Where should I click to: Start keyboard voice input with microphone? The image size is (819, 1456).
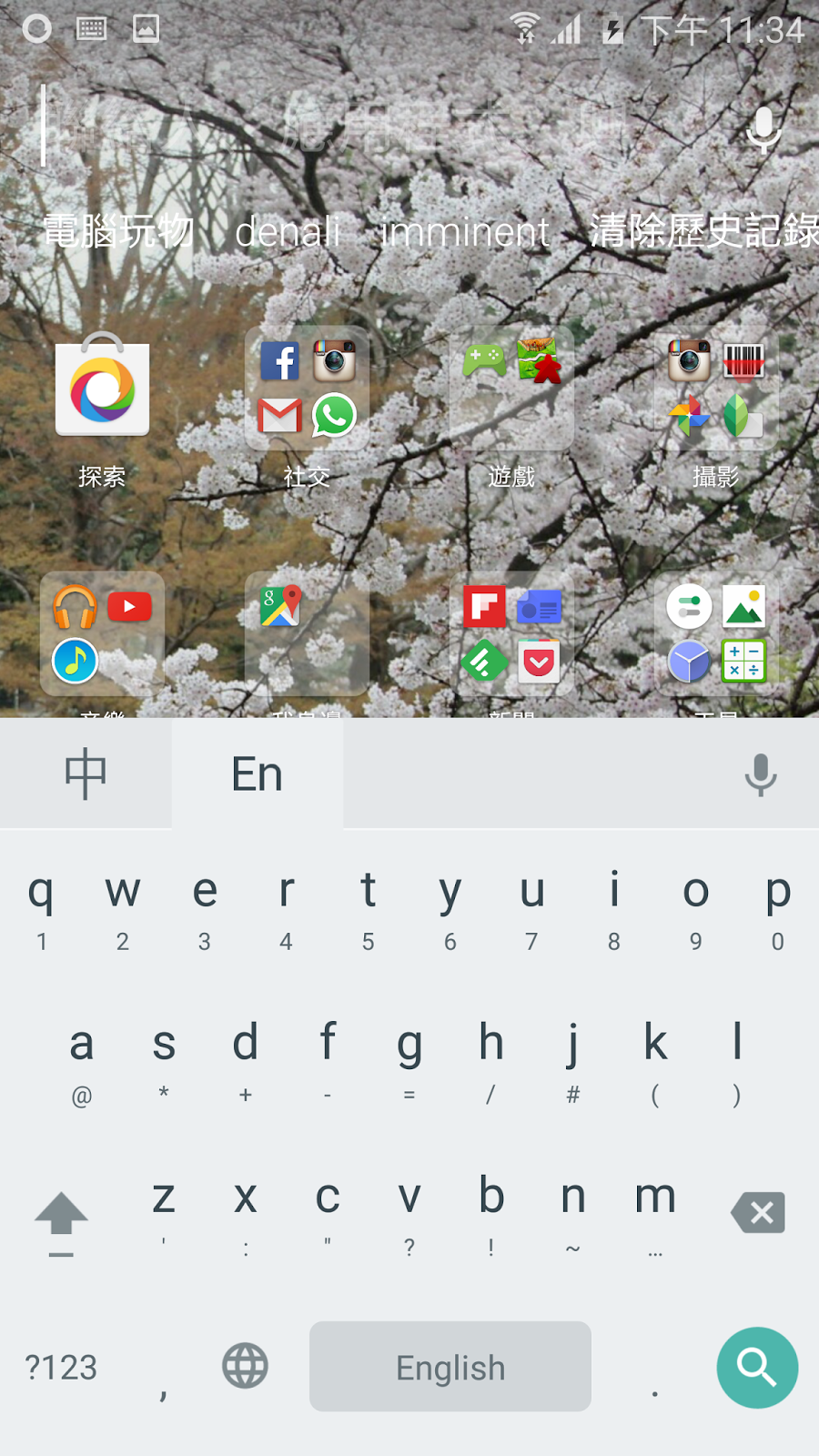[760, 774]
